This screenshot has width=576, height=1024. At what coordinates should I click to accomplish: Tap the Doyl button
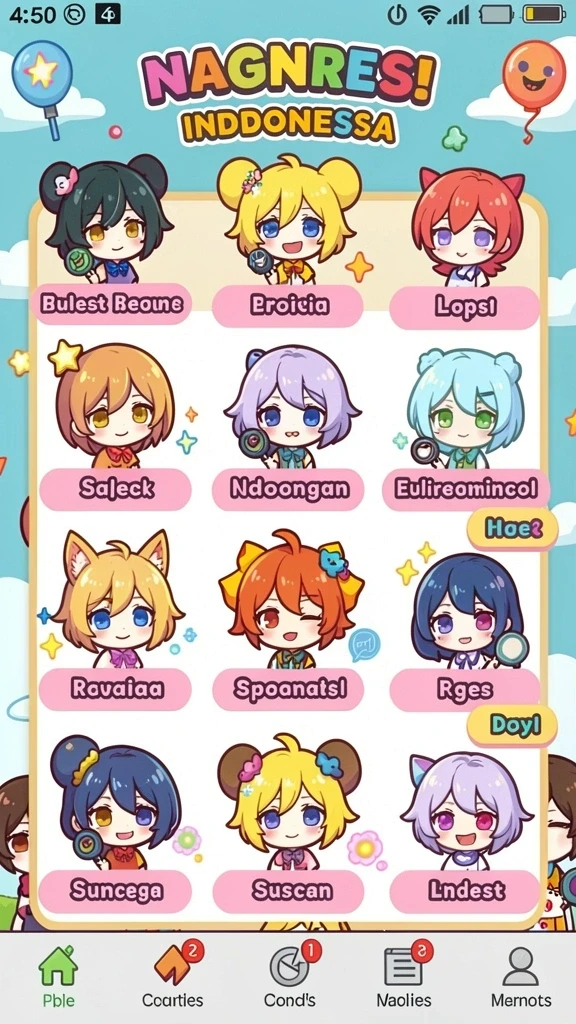coord(513,724)
